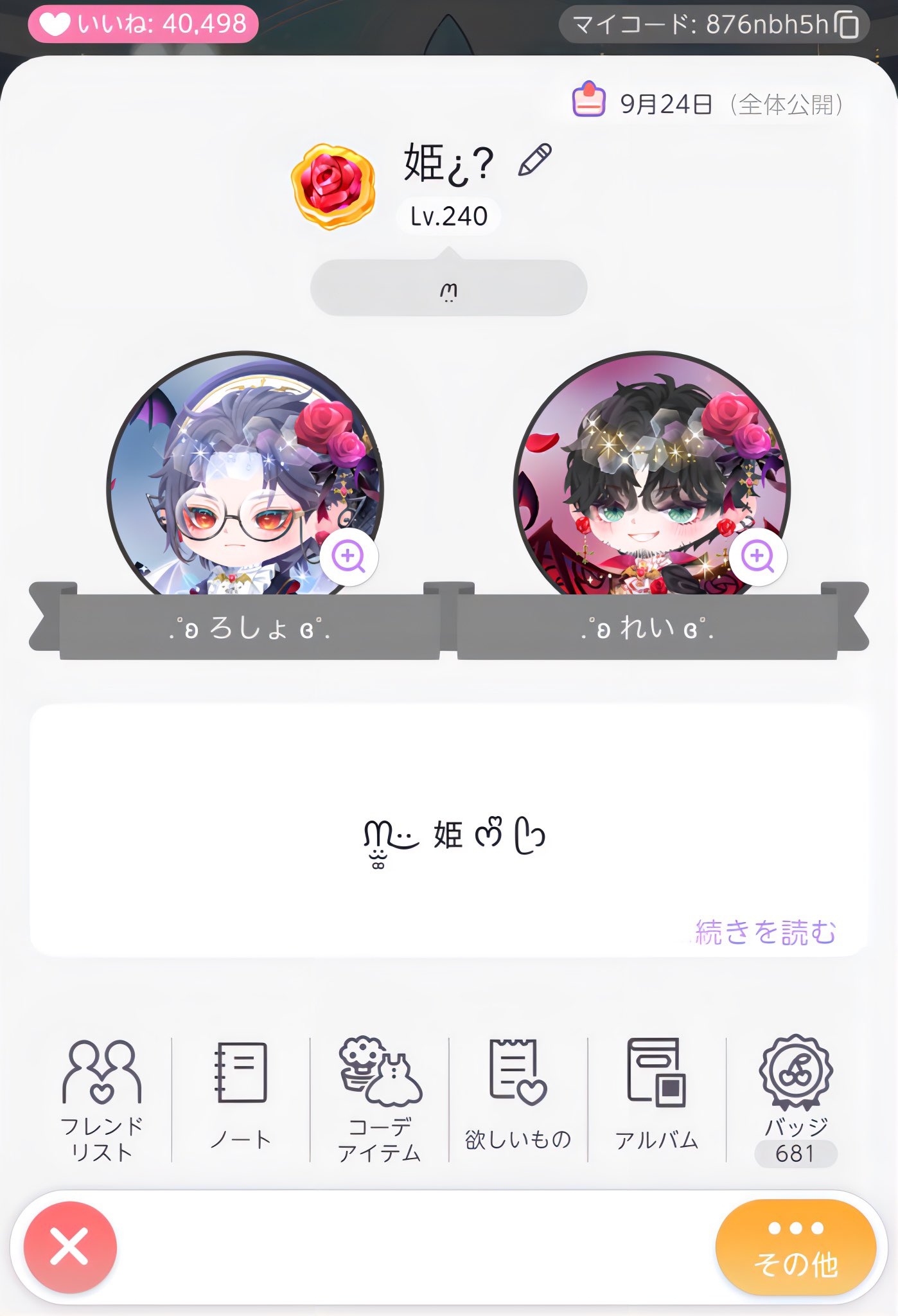Zoom in on れい avatar
Viewport: 898px width, 1316px height.
click(757, 556)
